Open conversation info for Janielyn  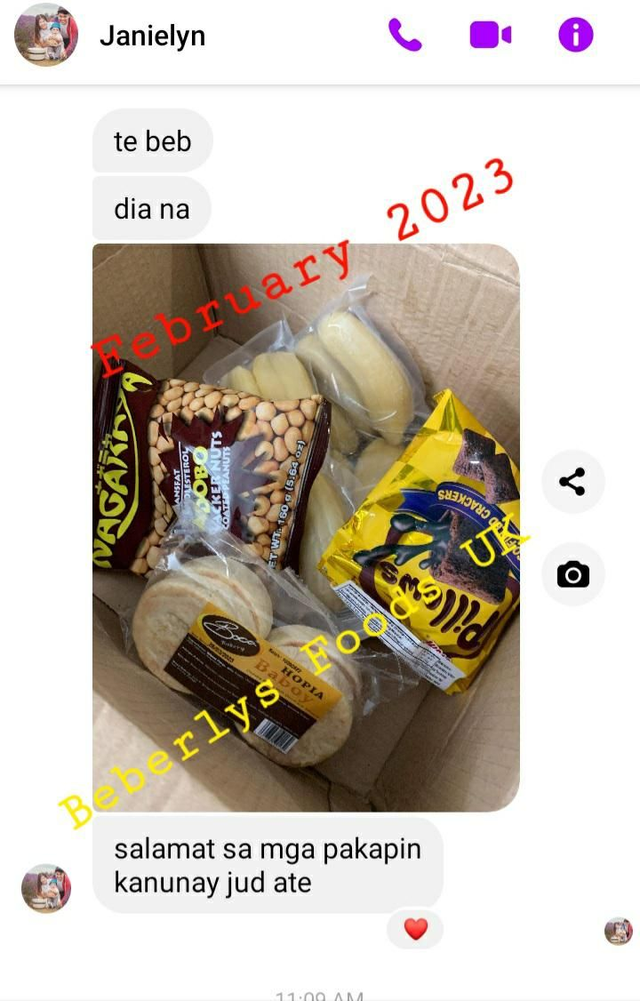575,36
